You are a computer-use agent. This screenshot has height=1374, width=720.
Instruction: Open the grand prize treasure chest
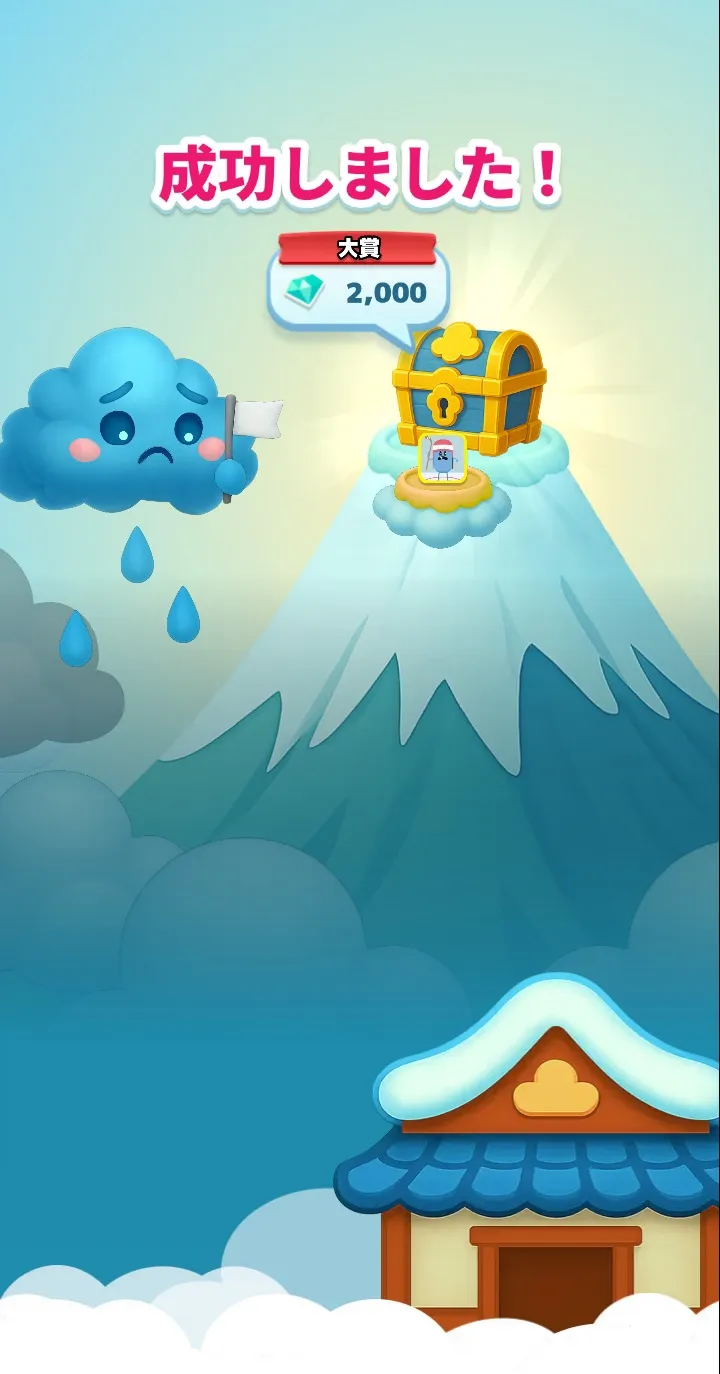coord(470,391)
